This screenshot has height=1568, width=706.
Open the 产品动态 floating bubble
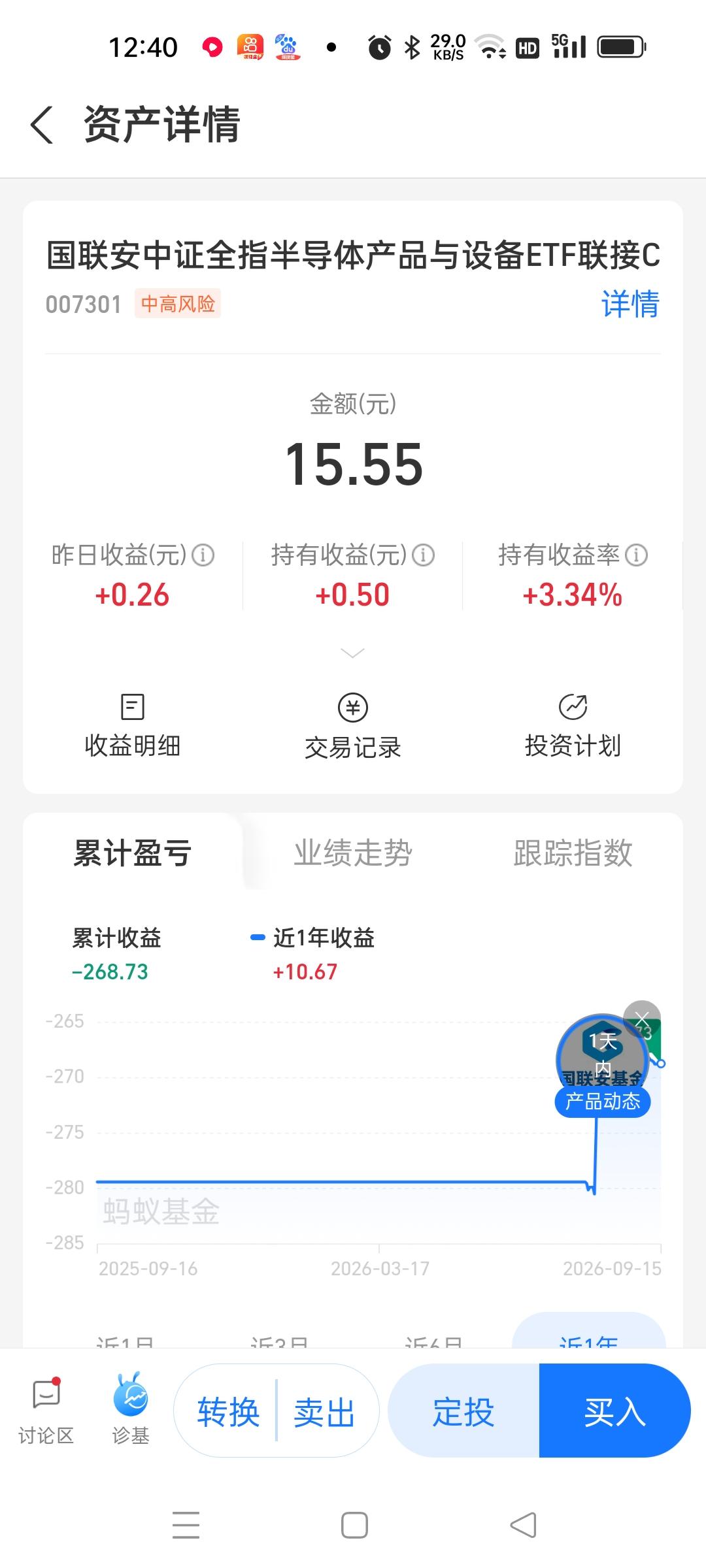click(602, 1066)
